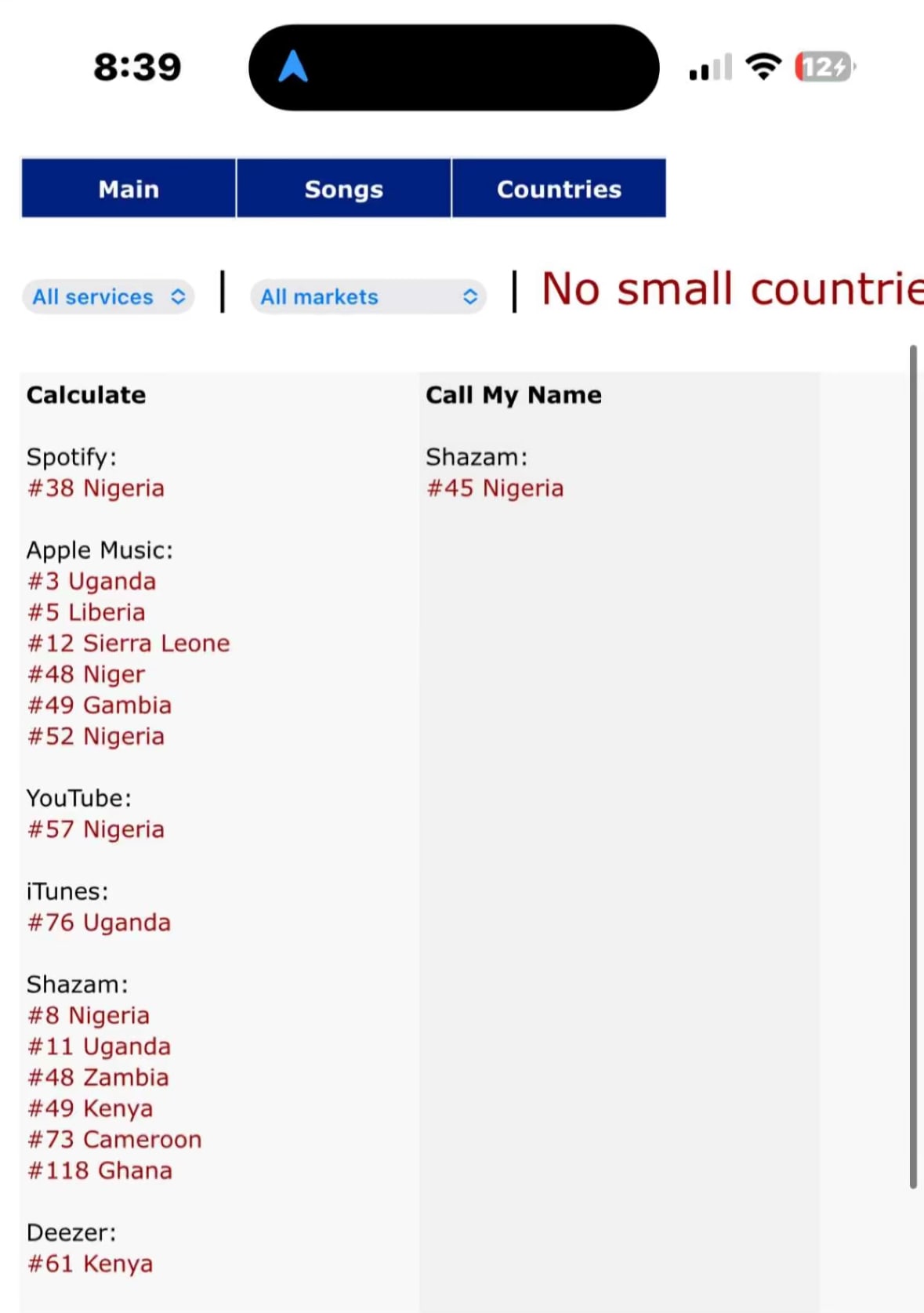Toggle the No small countries filter

pos(729,288)
